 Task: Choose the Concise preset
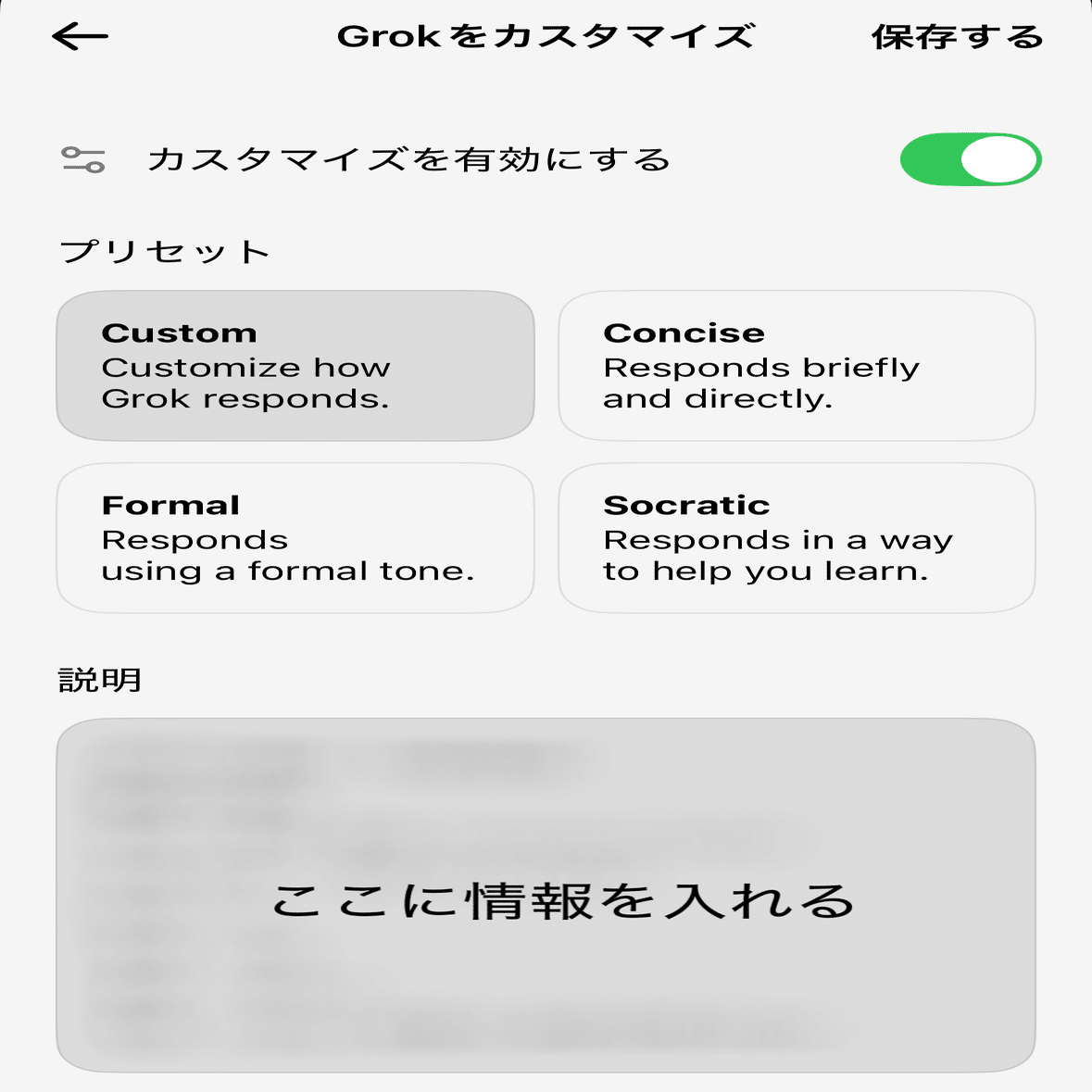797,366
